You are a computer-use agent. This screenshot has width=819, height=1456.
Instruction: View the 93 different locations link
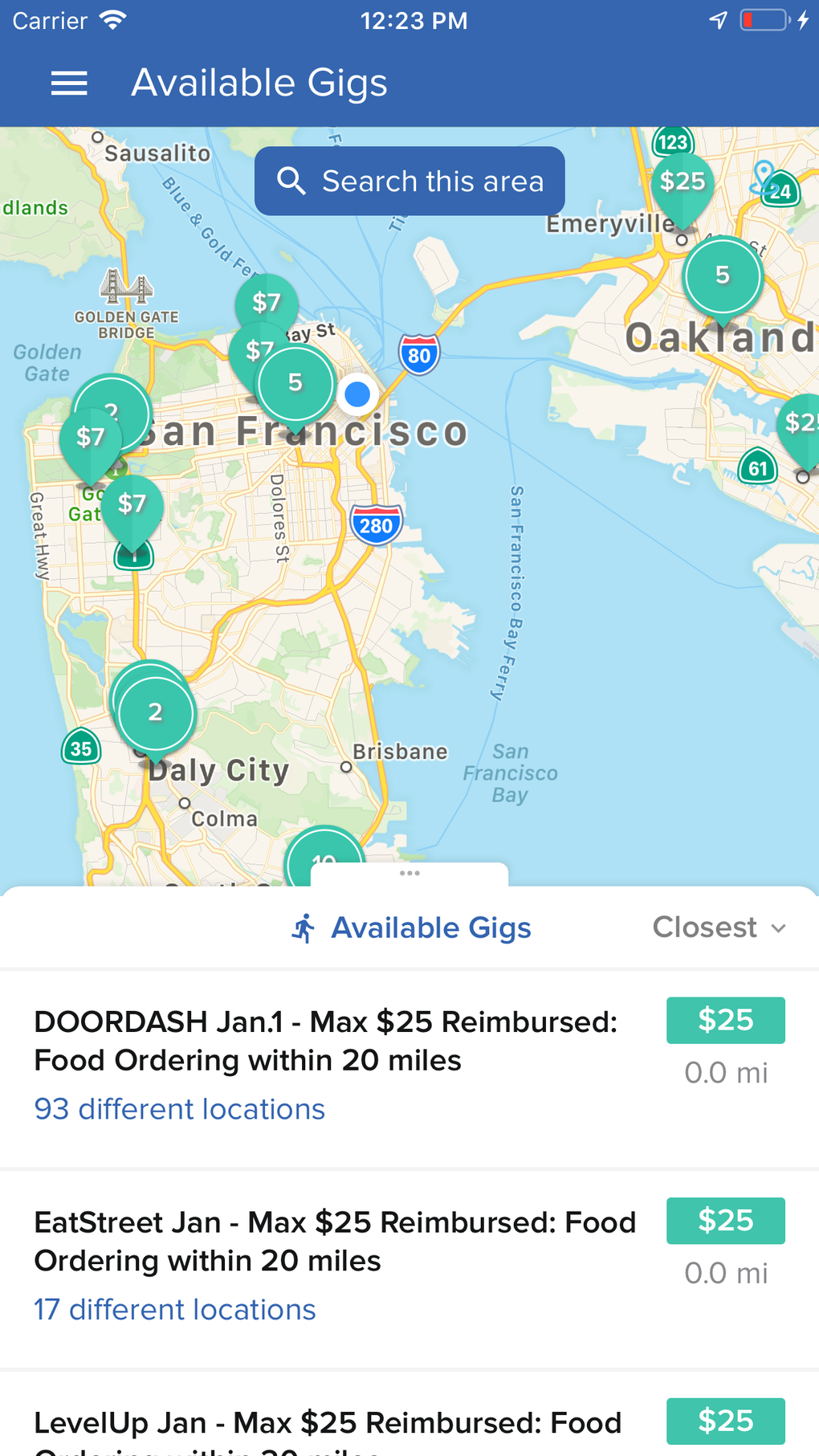point(179,1109)
